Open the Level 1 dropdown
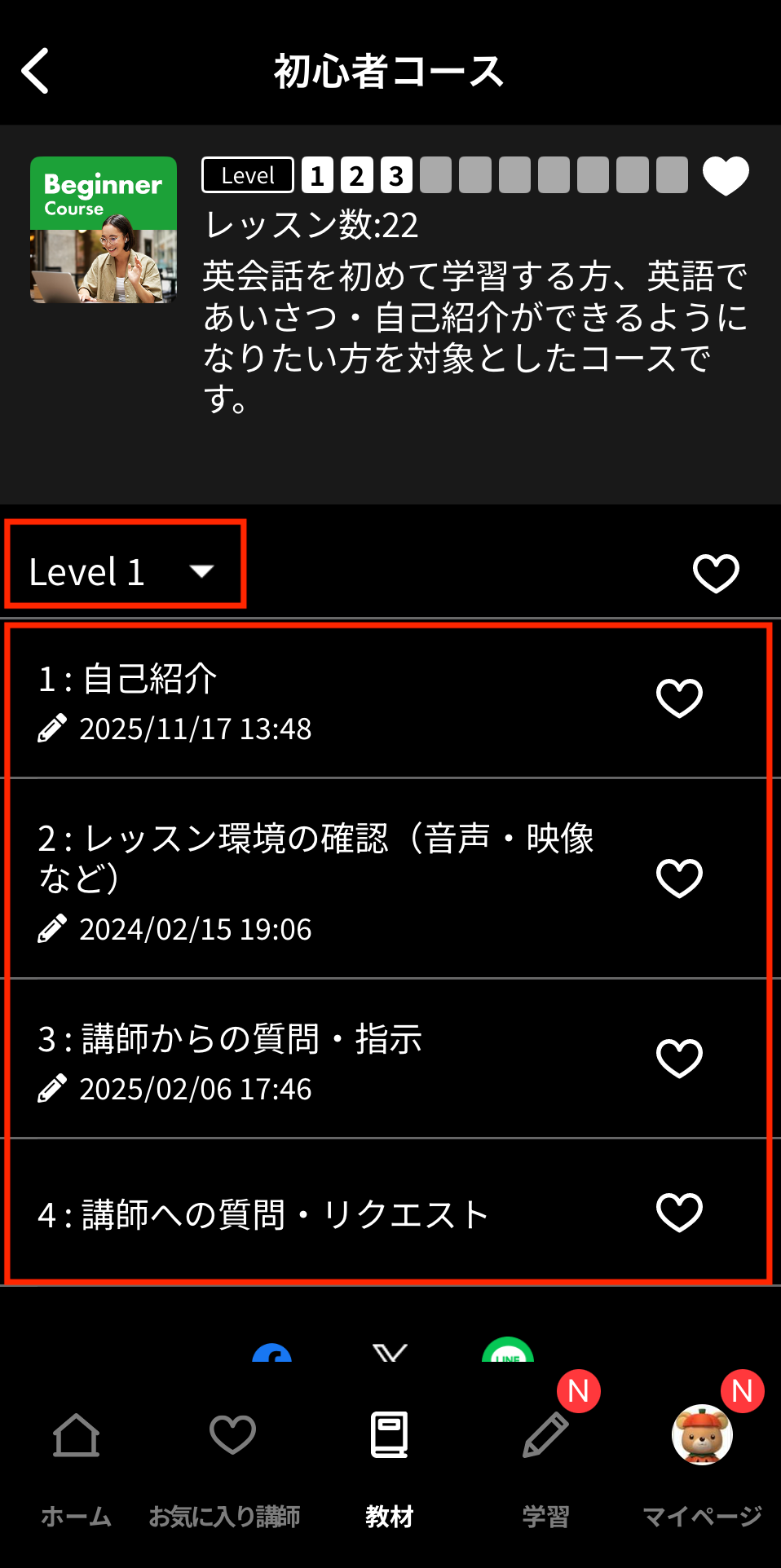Screen dimensions: 781x1568 [x=124, y=572]
